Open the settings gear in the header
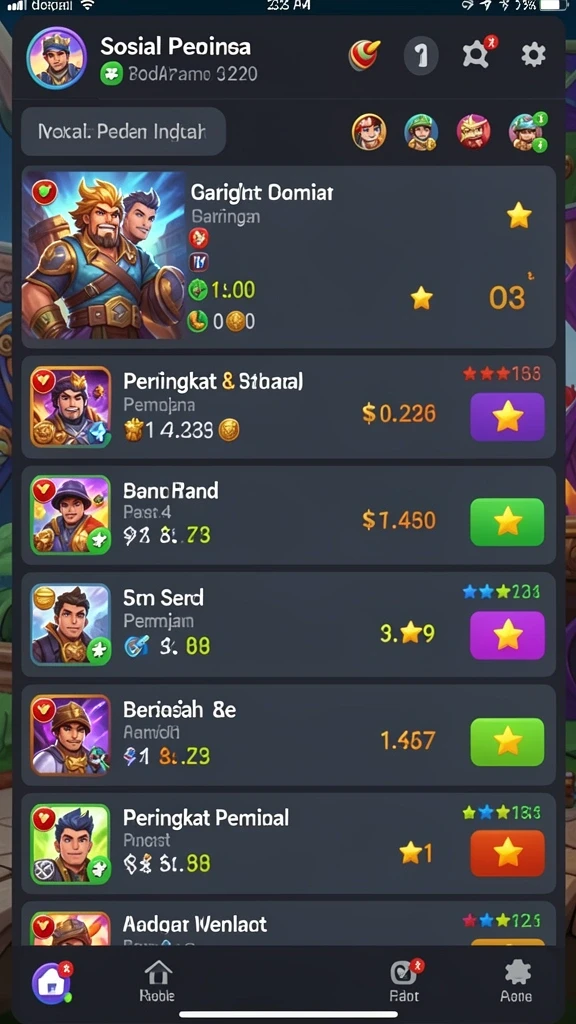Viewport: 576px width, 1024px height. 533,56
